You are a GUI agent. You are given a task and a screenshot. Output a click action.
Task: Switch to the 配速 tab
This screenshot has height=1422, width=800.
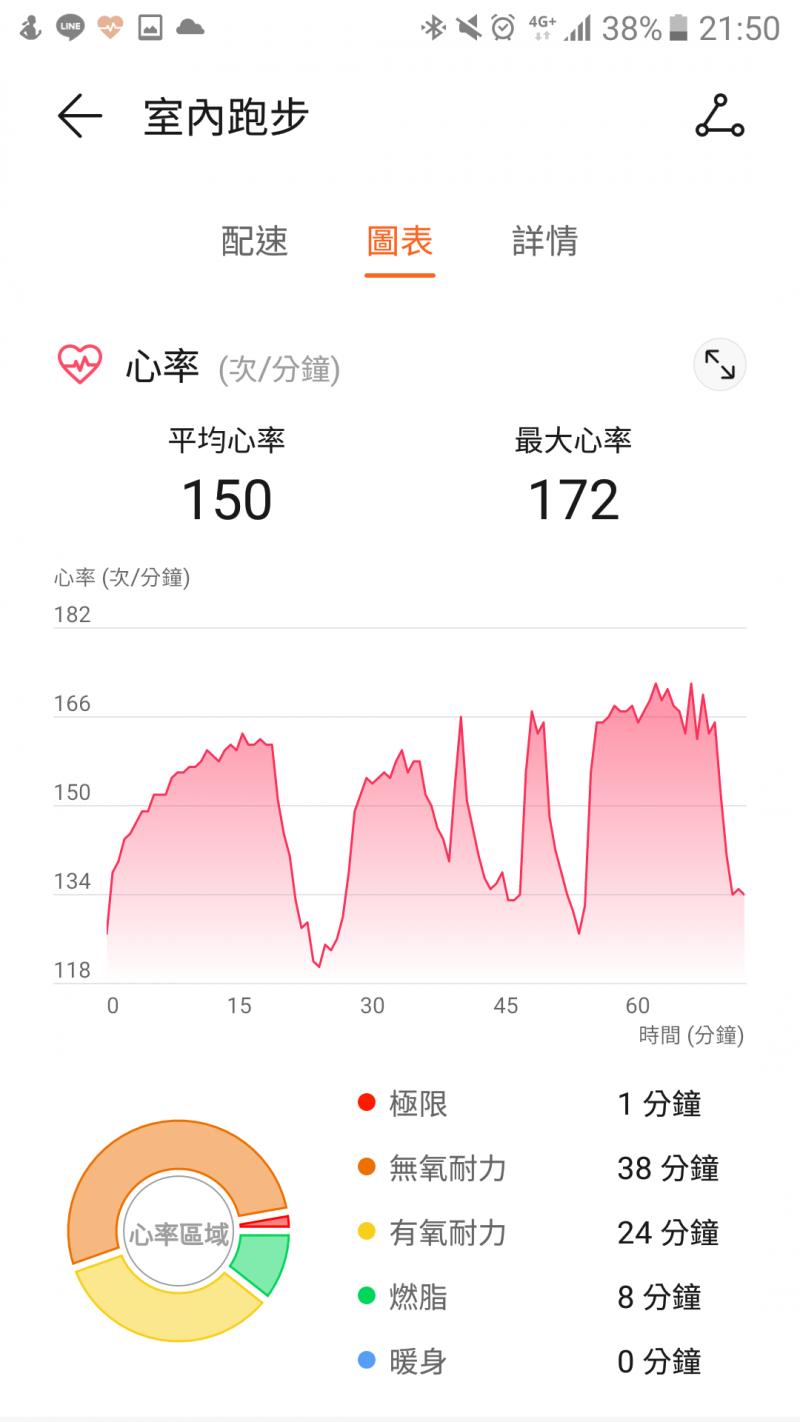(254, 241)
